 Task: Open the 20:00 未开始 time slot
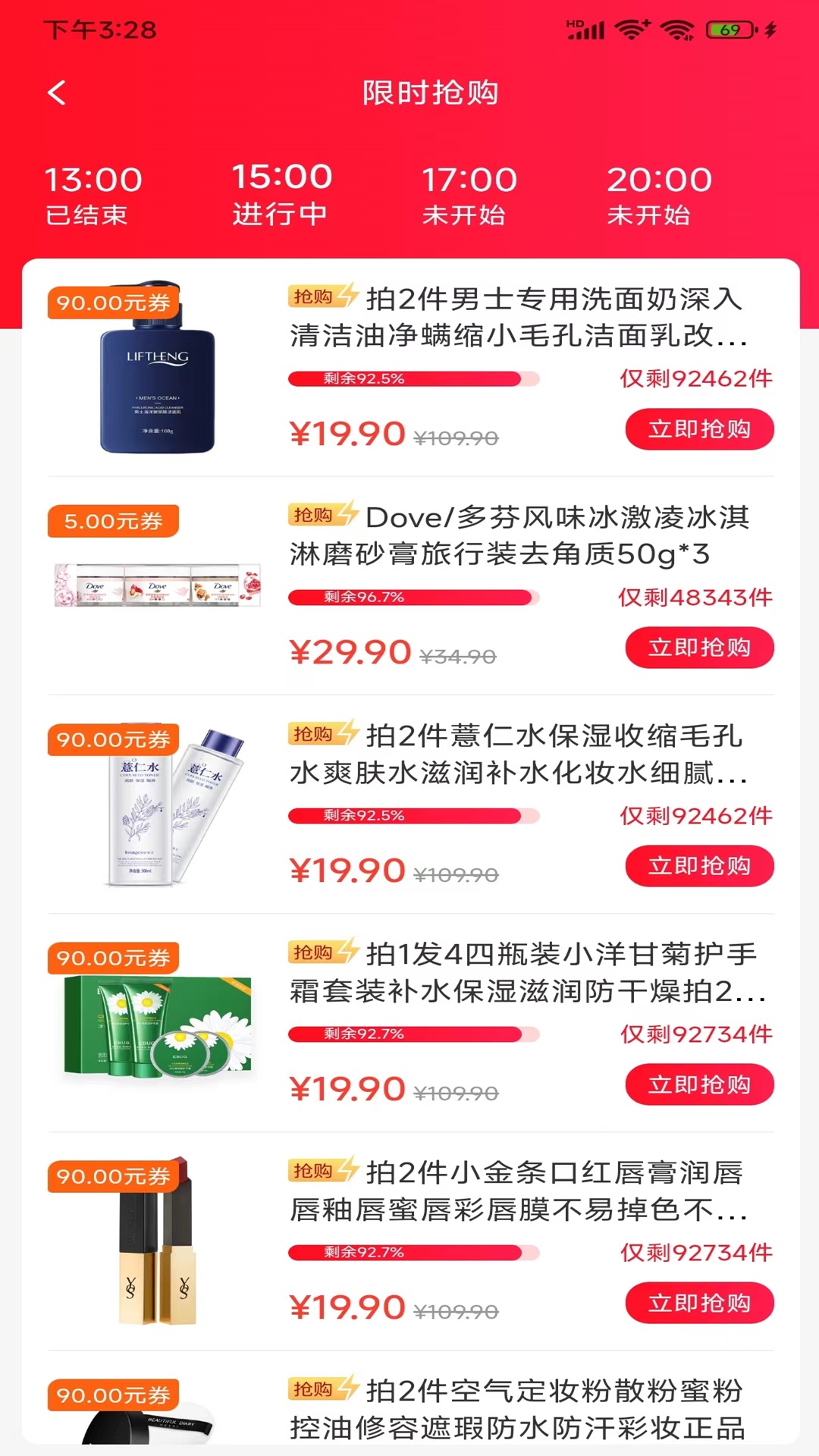[x=658, y=196]
